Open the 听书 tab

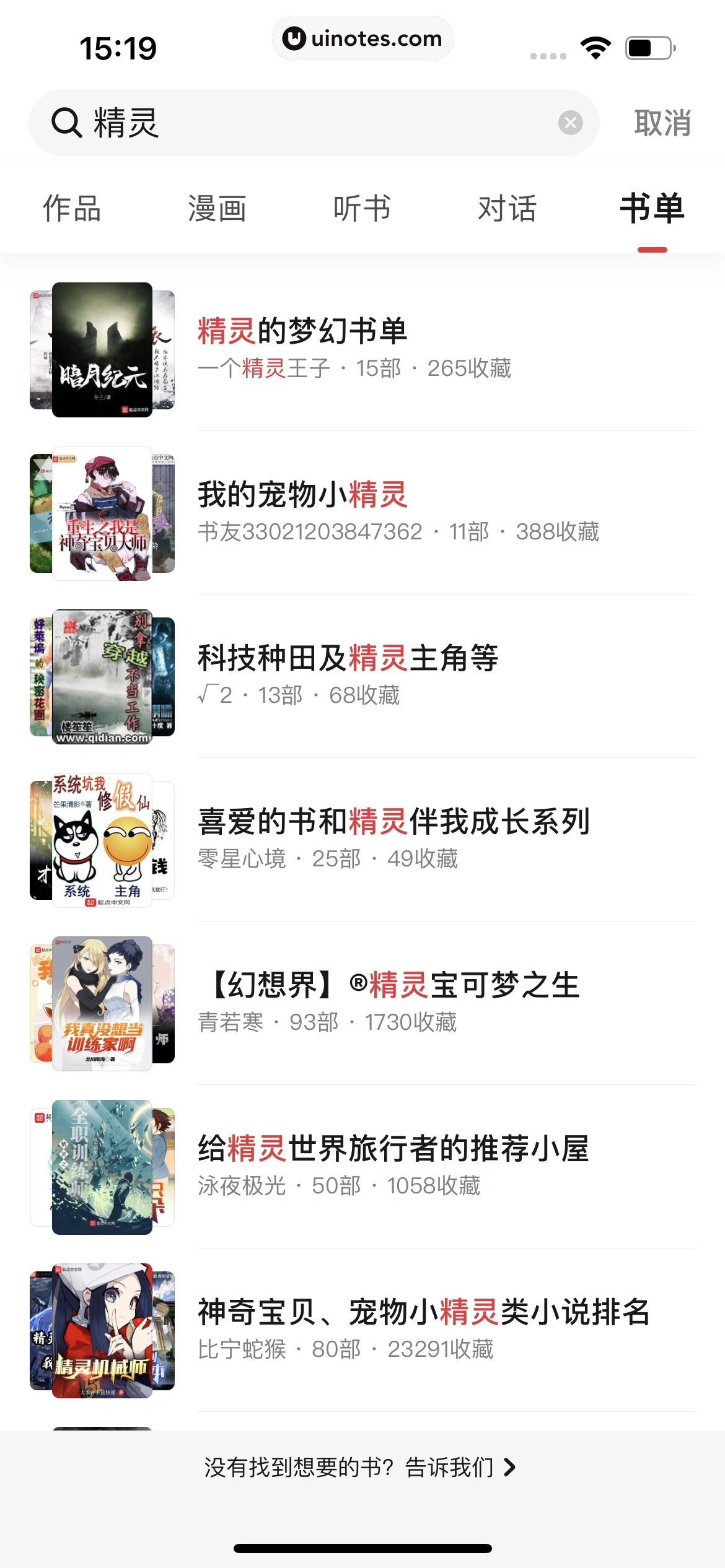[x=362, y=209]
